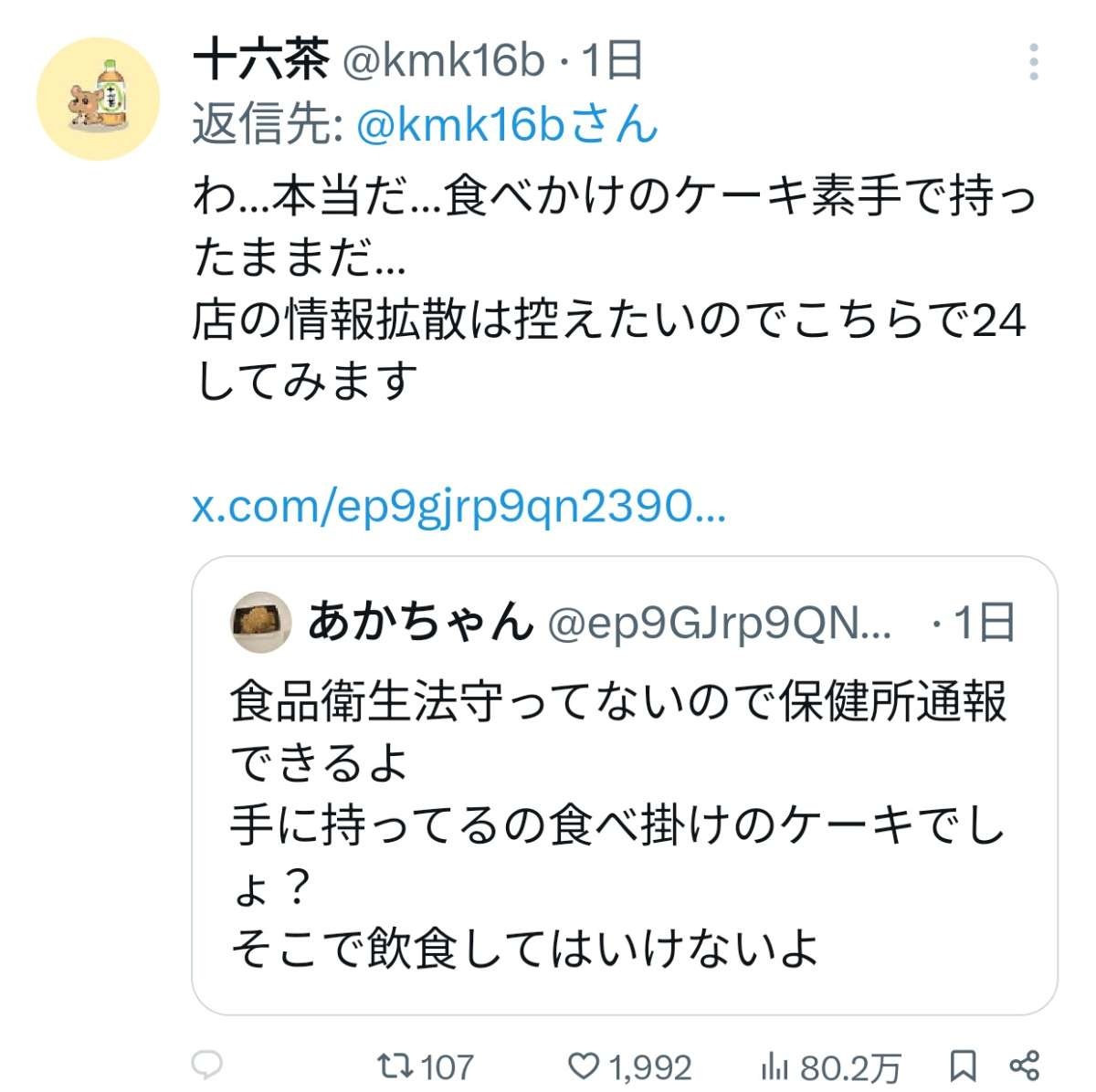Open the @kmk16bさん reply-to mention link
Image resolution: width=1096 pixels, height=1092 pixels.
click(x=506, y=125)
